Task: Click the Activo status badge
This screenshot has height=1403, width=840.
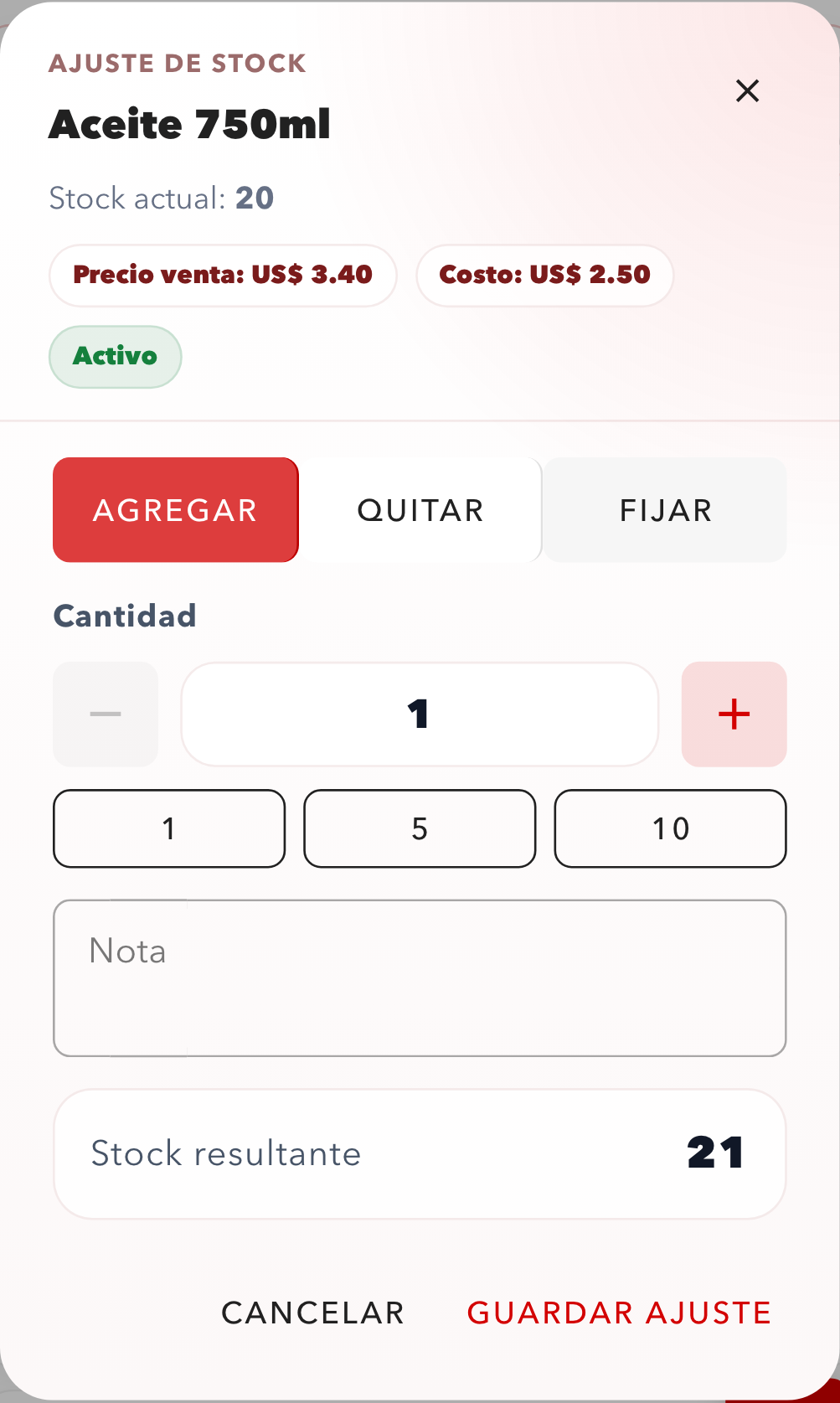Action: [115, 356]
